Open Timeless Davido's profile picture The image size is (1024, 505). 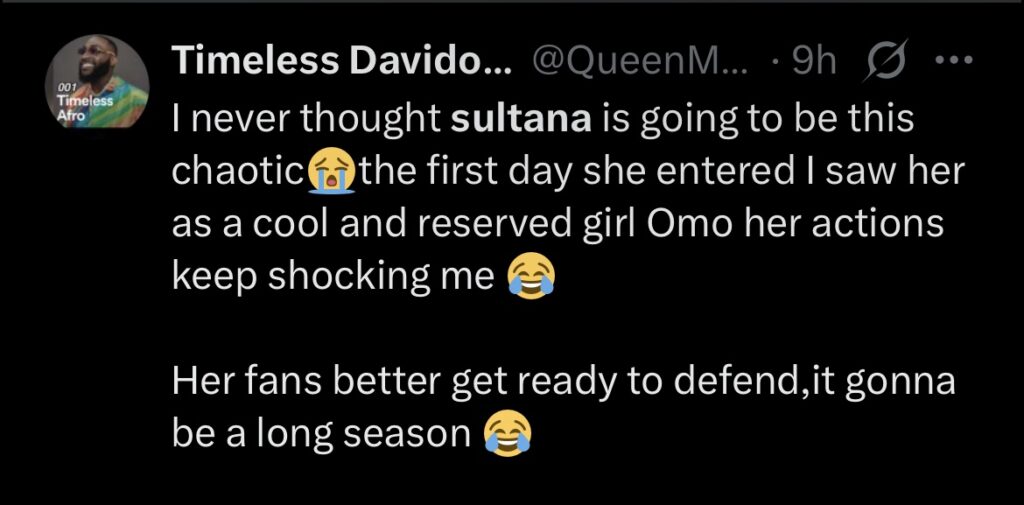tap(98, 83)
